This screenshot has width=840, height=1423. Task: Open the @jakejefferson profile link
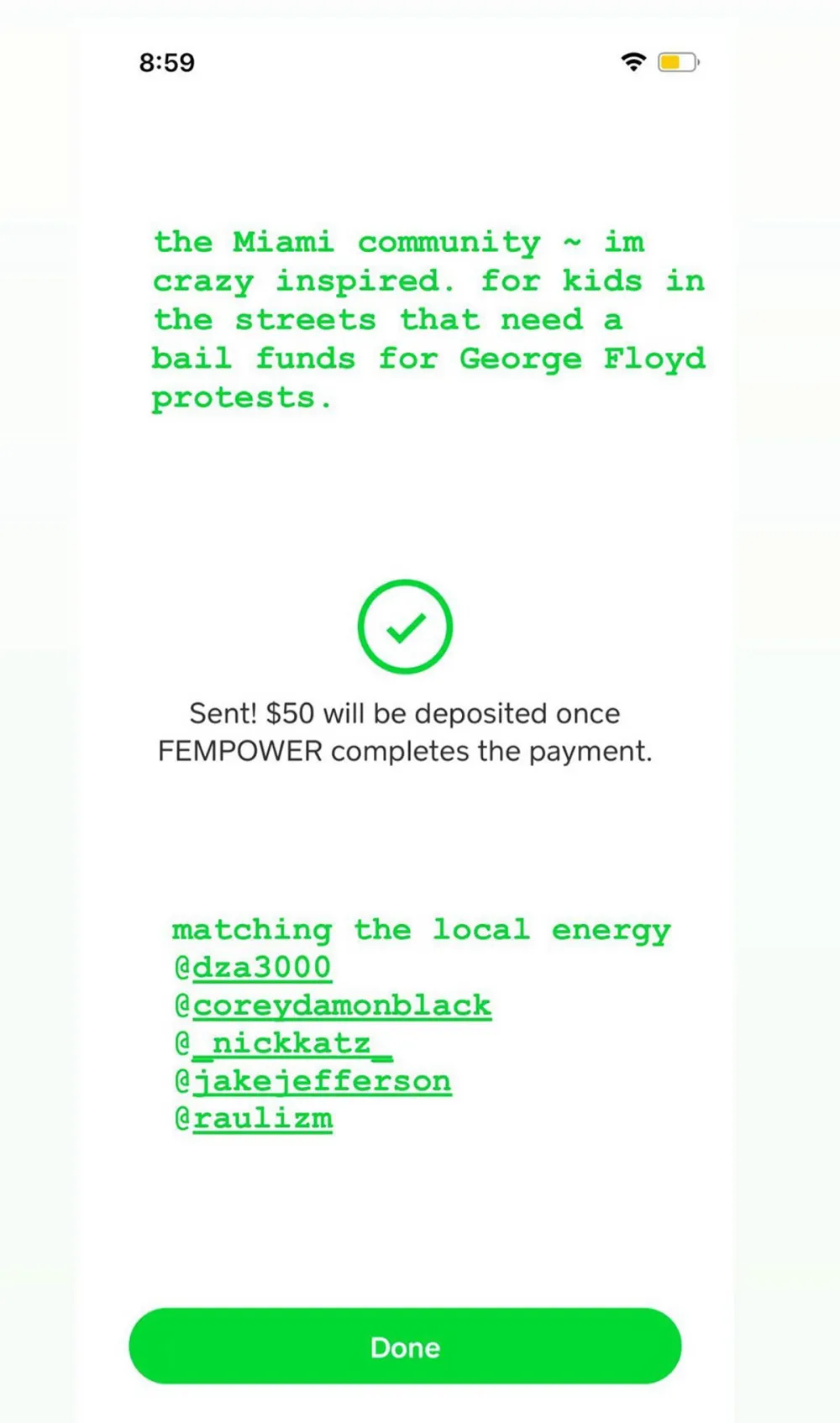[322, 1080]
